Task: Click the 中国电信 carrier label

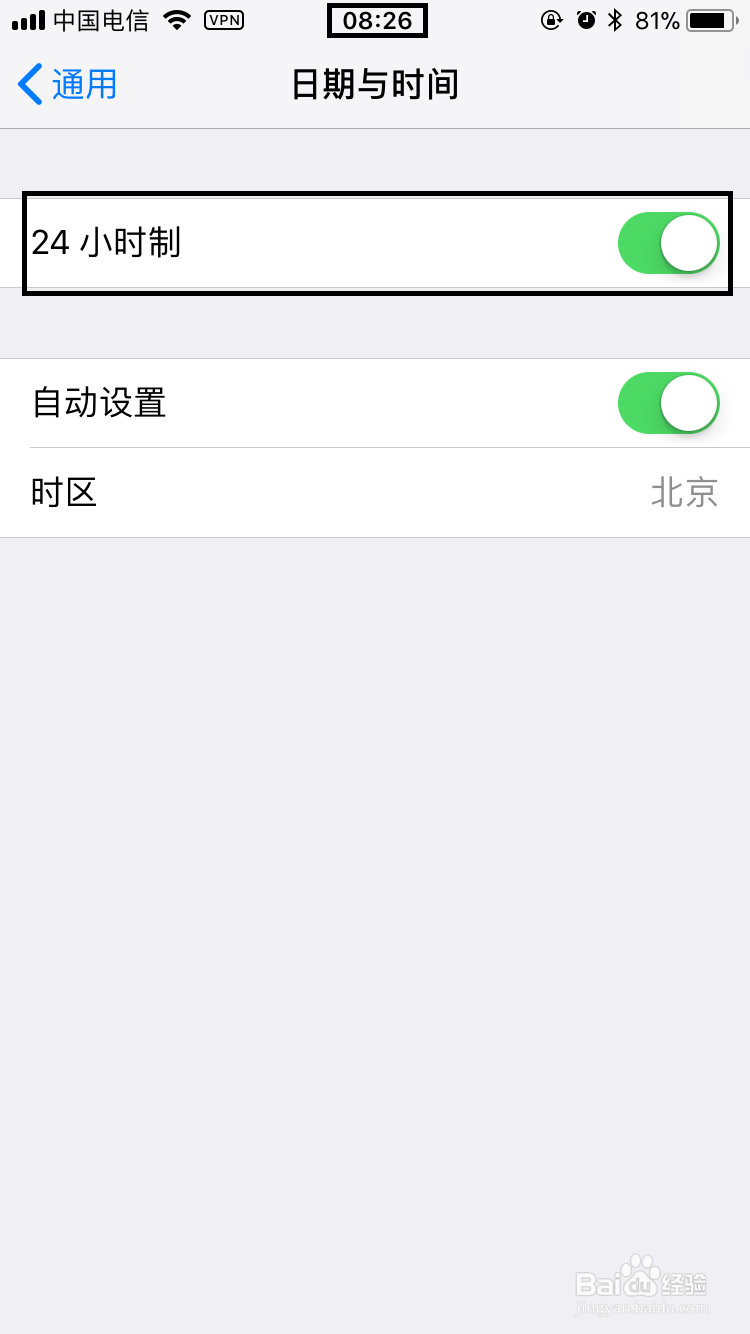Action: pyautogui.click(x=97, y=19)
